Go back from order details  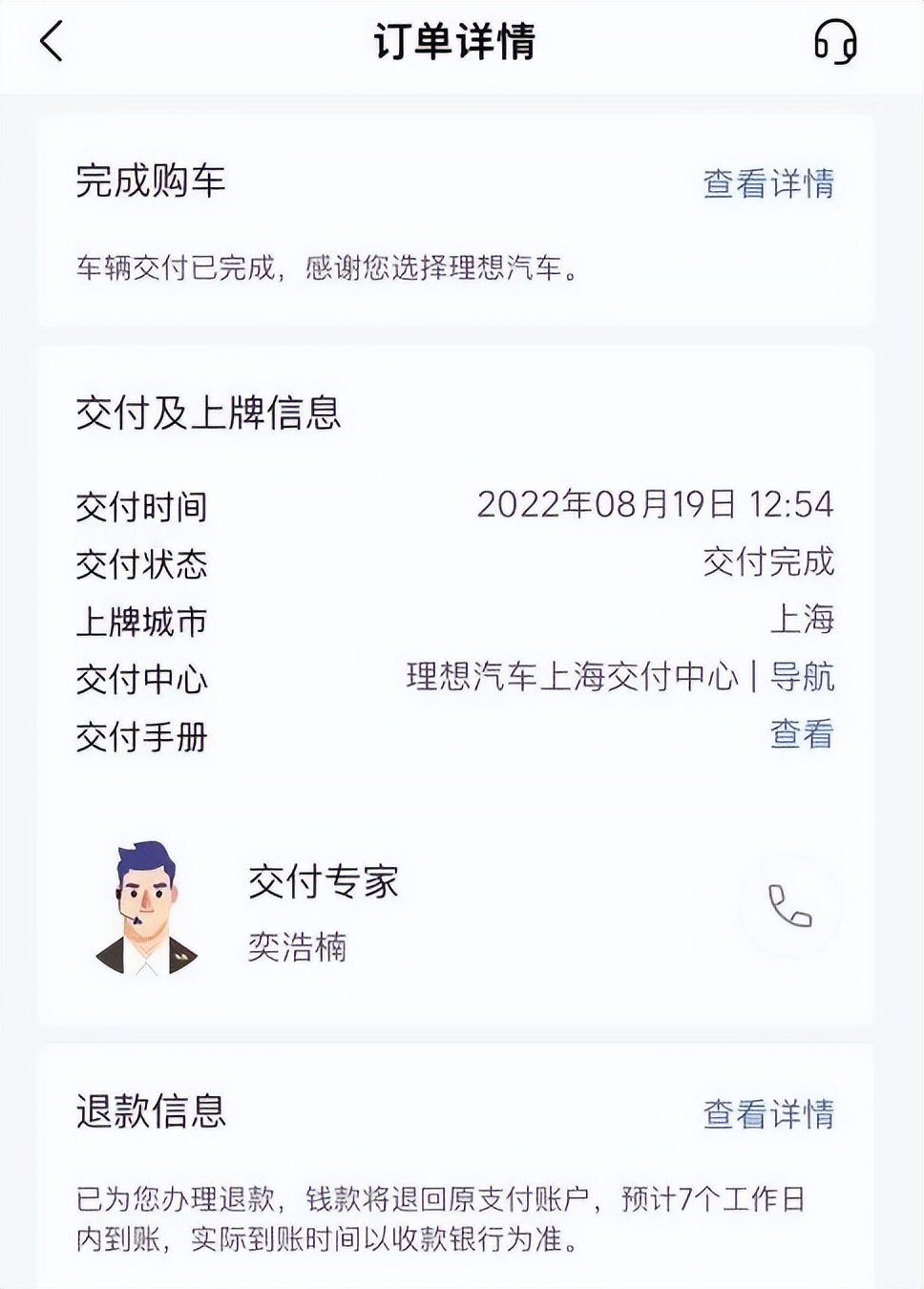(52, 42)
